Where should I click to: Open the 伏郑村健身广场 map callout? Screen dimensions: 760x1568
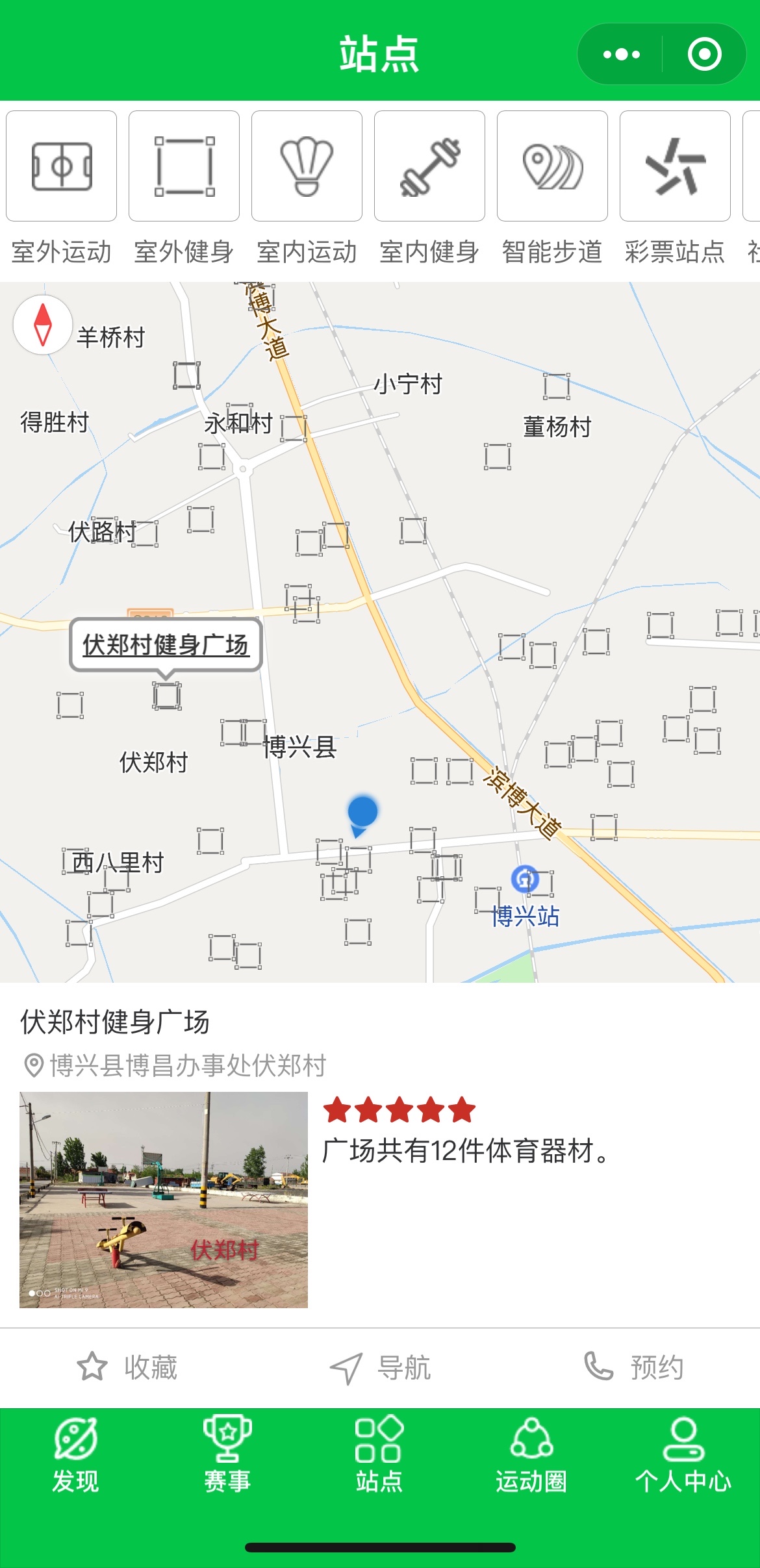coord(166,645)
